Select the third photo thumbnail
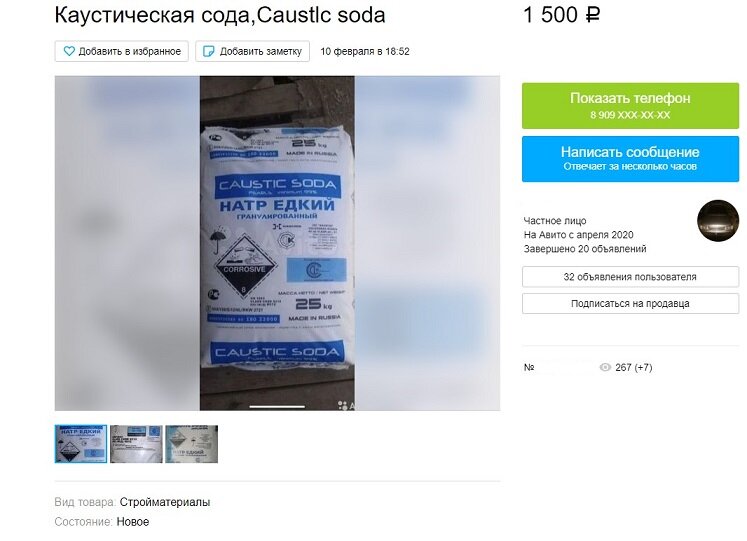The image size is (747, 541). coord(191,443)
